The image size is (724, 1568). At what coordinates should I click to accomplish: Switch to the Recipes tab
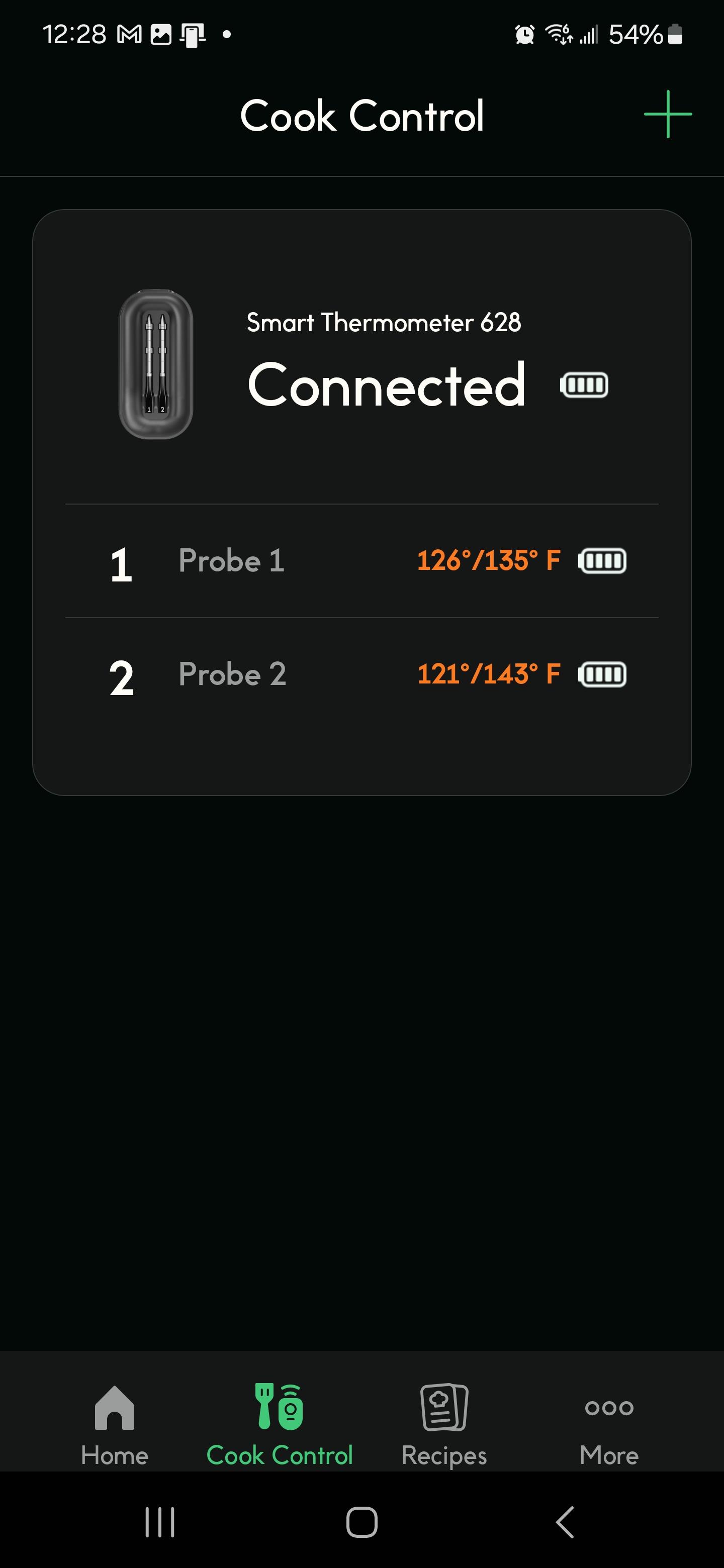tap(444, 1424)
